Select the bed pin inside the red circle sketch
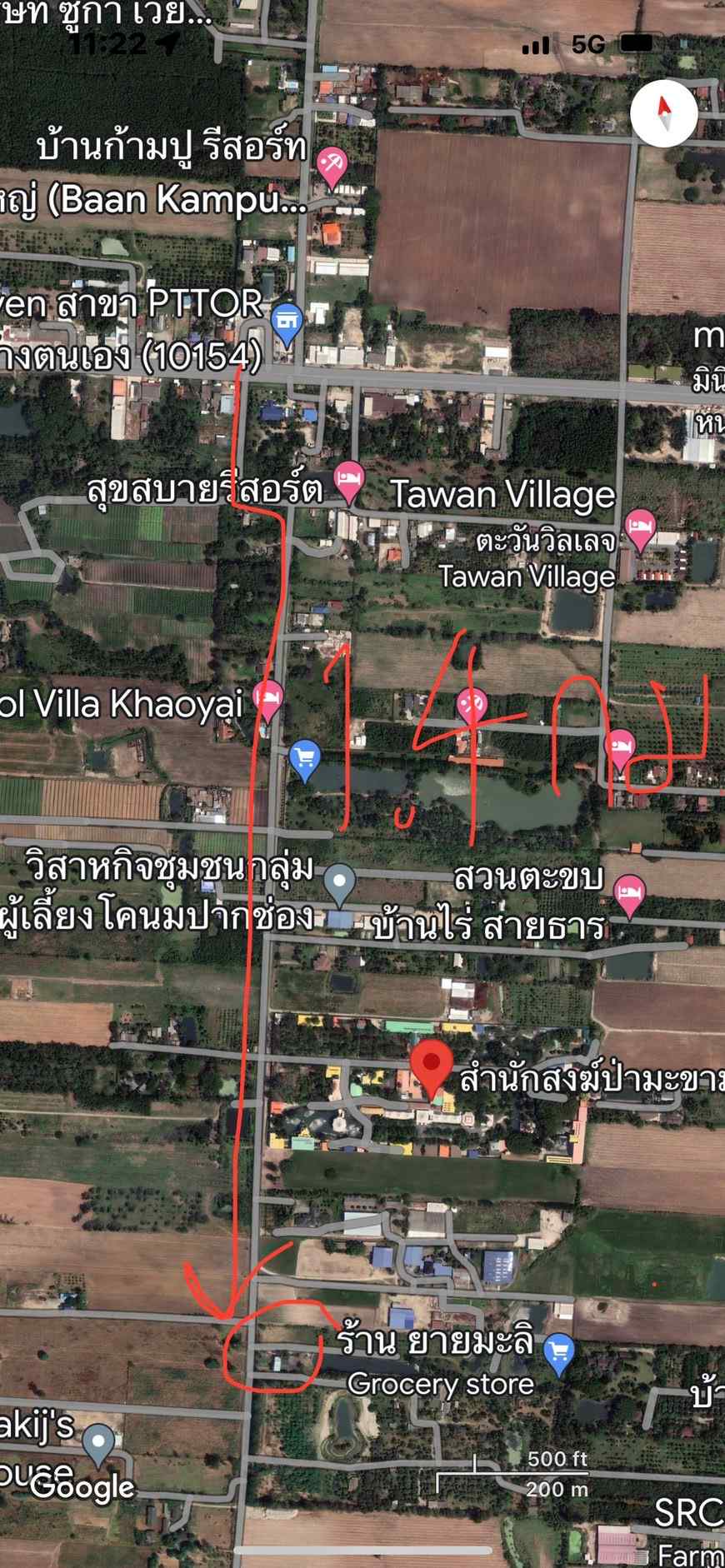Image resolution: width=725 pixels, height=1568 pixels. coord(621,746)
